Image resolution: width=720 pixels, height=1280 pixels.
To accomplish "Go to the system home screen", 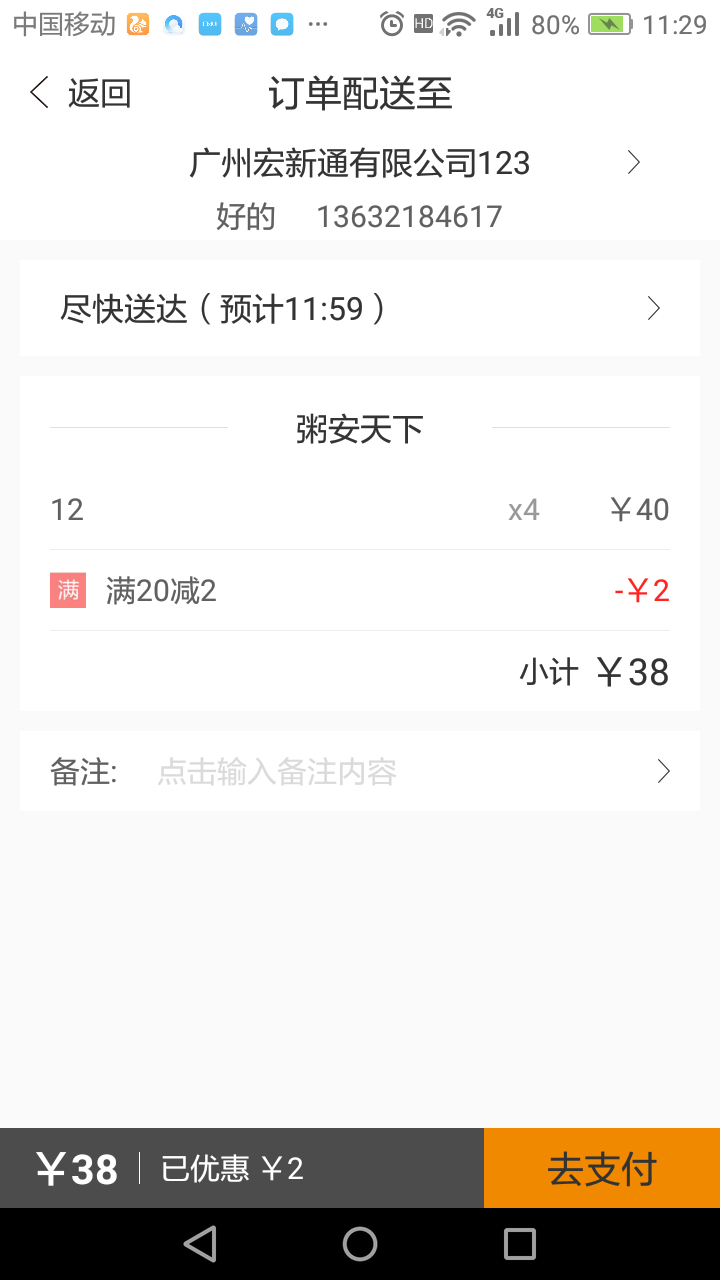I will (360, 1244).
